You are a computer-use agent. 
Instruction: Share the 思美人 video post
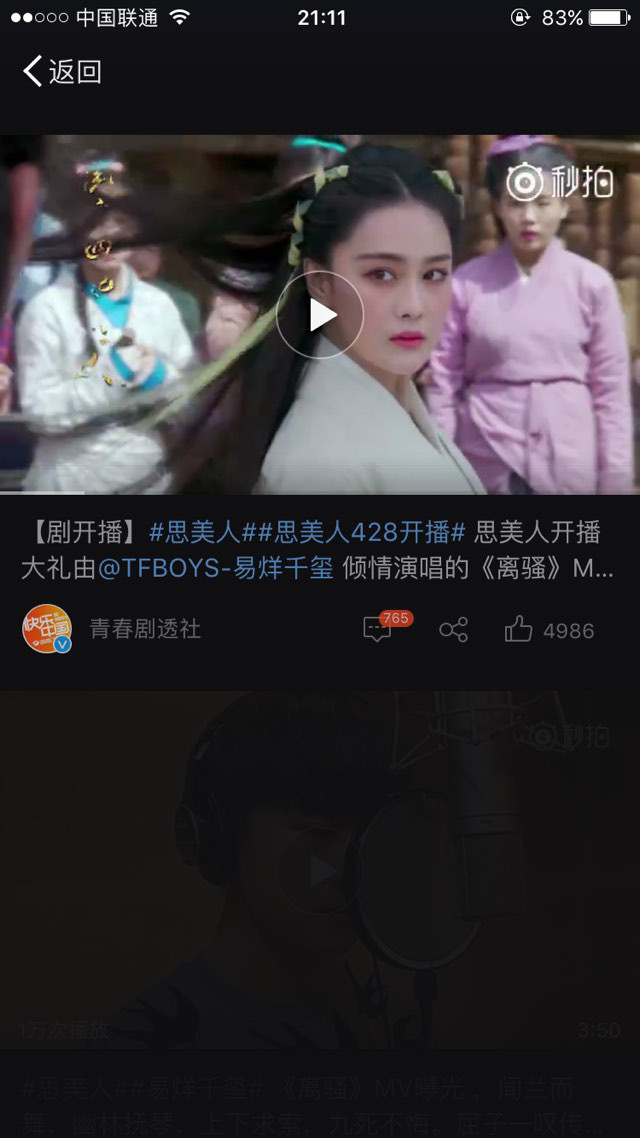[x=453, y=629]
